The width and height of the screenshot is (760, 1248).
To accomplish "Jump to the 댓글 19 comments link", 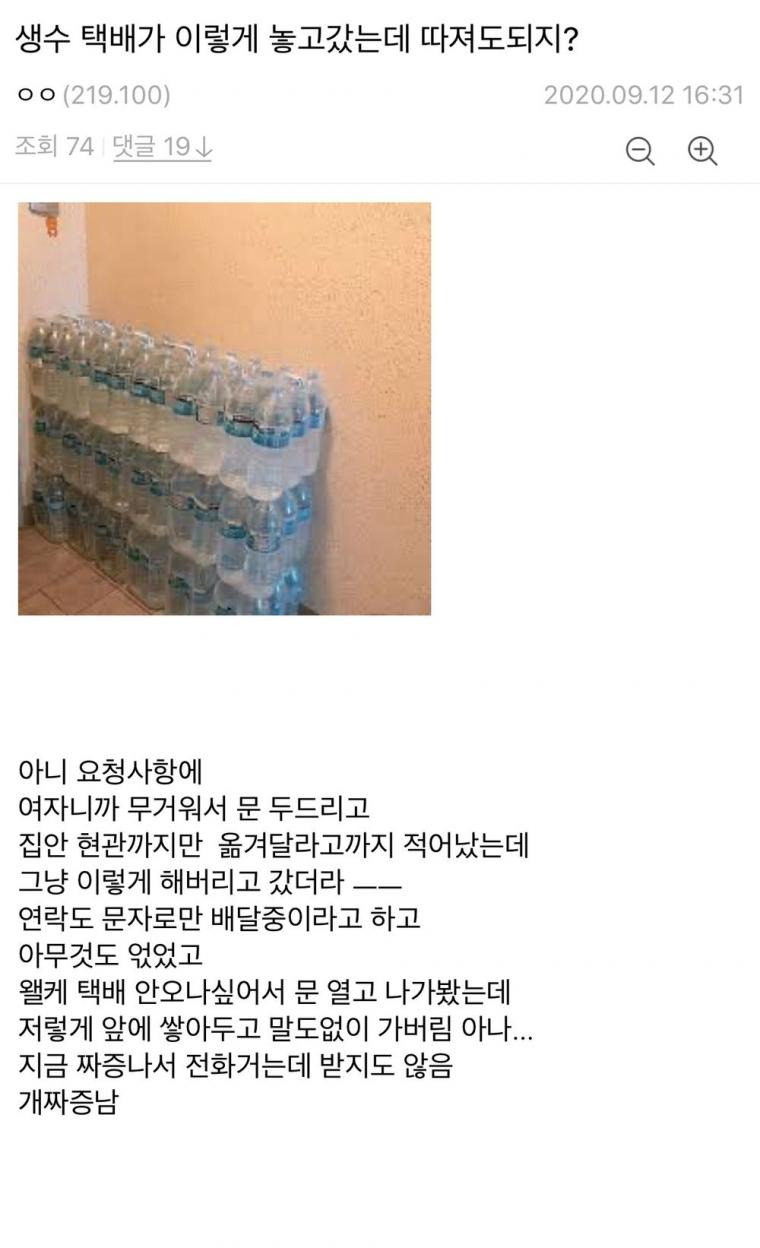I will click(162, 148).
